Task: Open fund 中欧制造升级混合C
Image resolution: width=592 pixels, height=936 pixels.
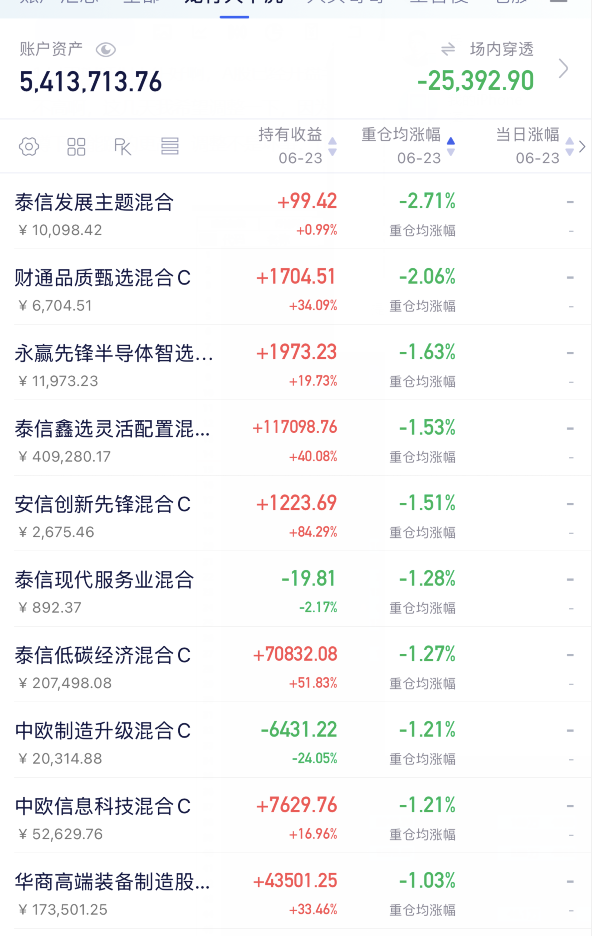Action: click(x=296, y=740)
